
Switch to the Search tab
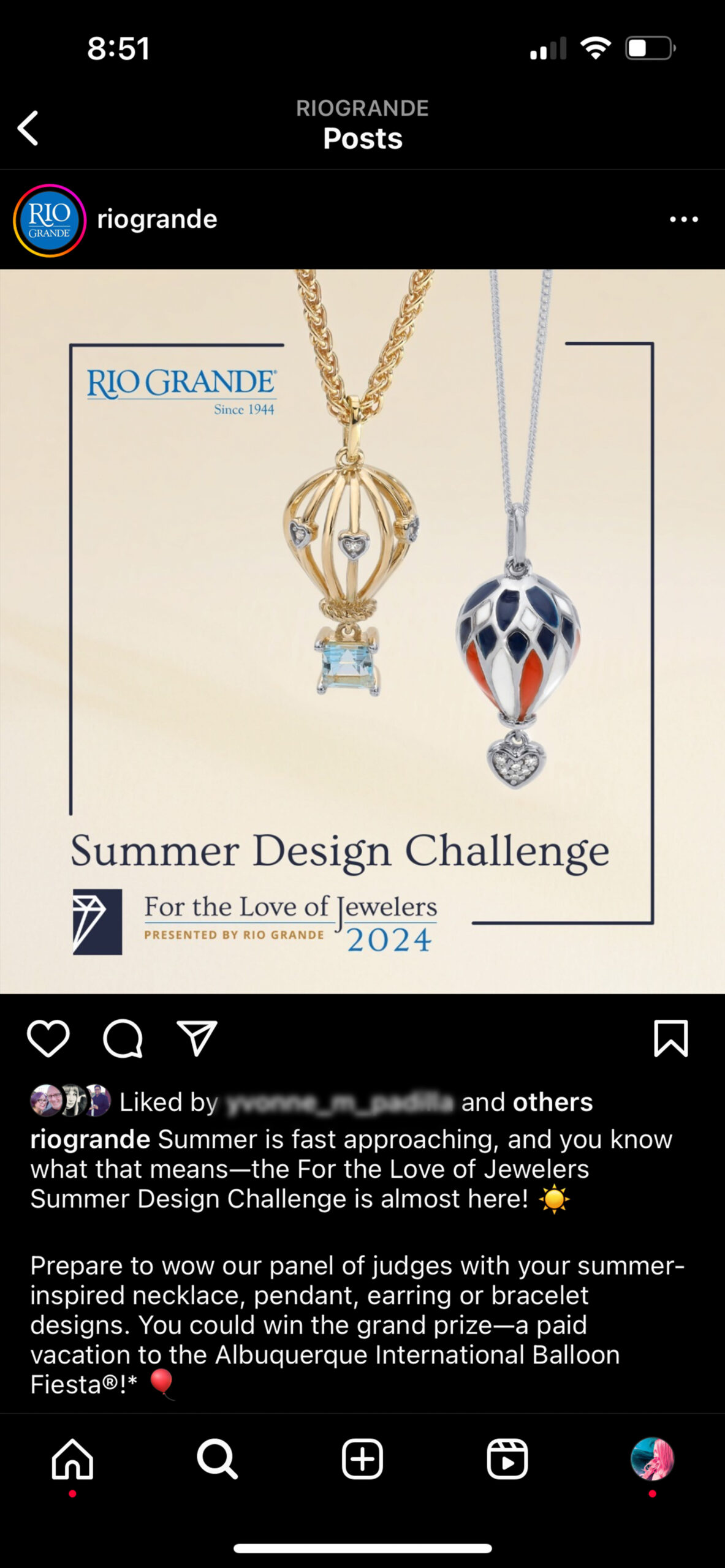click(x=217, y=1459)
